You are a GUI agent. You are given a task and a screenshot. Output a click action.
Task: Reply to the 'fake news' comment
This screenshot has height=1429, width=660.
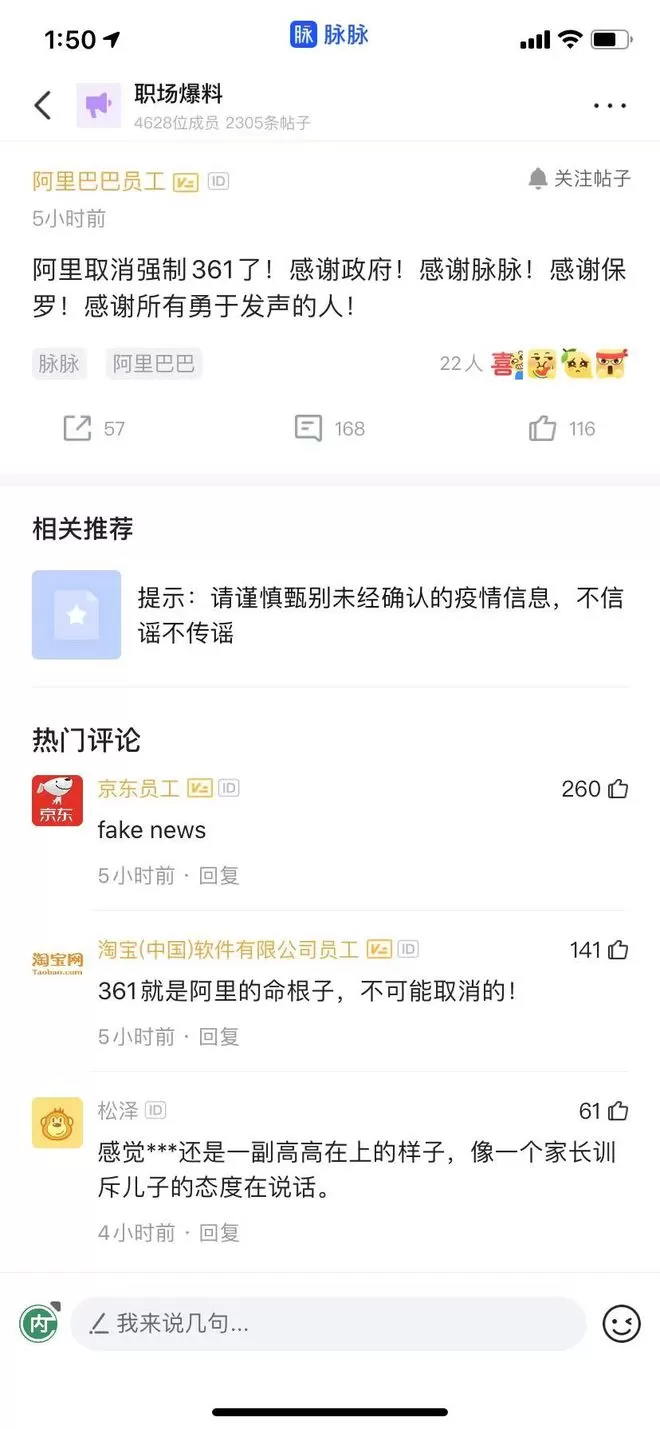[x=219, y=876]
